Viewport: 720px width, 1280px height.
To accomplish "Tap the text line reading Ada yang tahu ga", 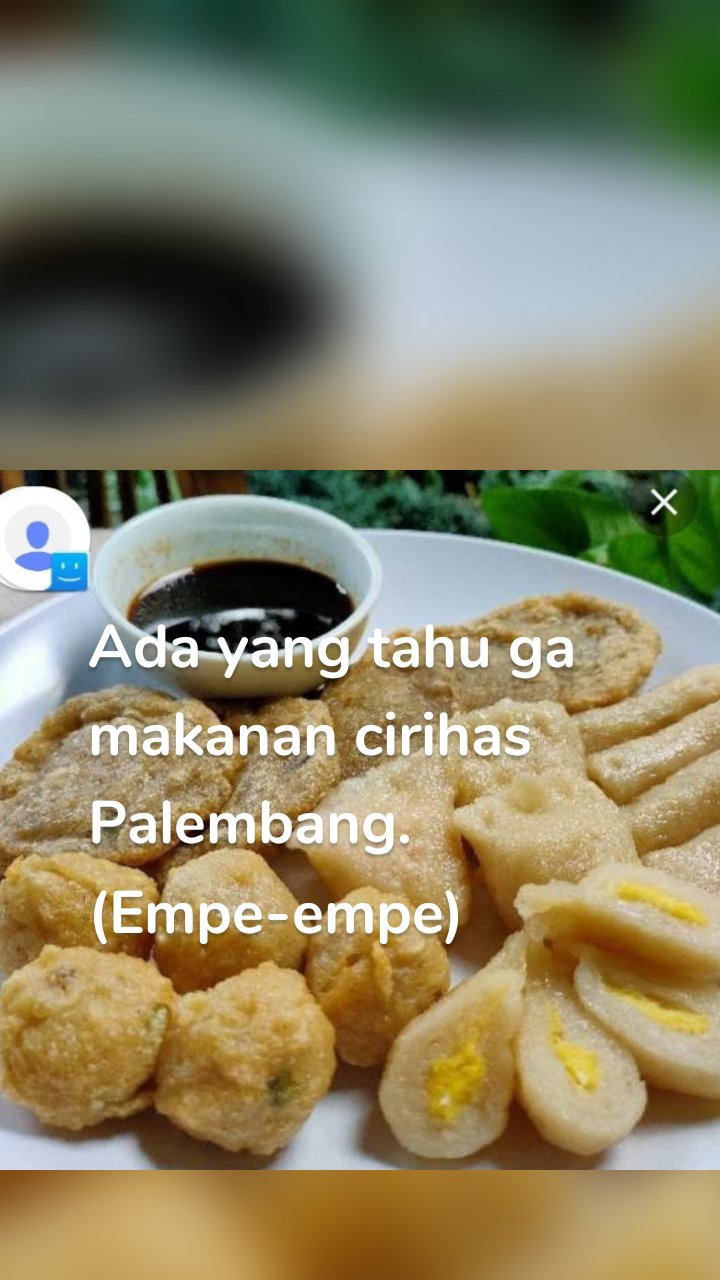I will point(330,650).
